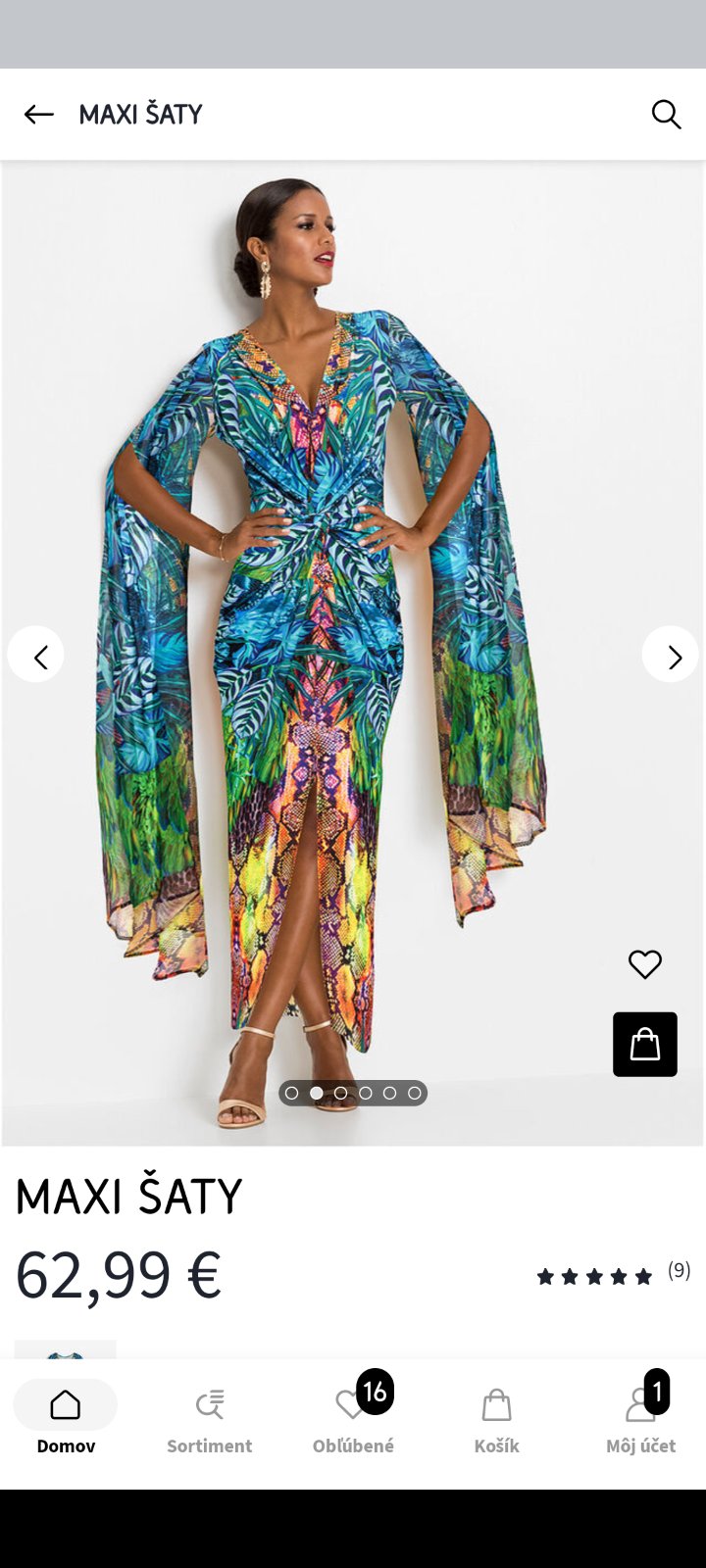The width and height of the screenshot is (706, 1568).
Task: Open search with the magnifier icon
Action: pyautogui.click(x=666, y=115)
